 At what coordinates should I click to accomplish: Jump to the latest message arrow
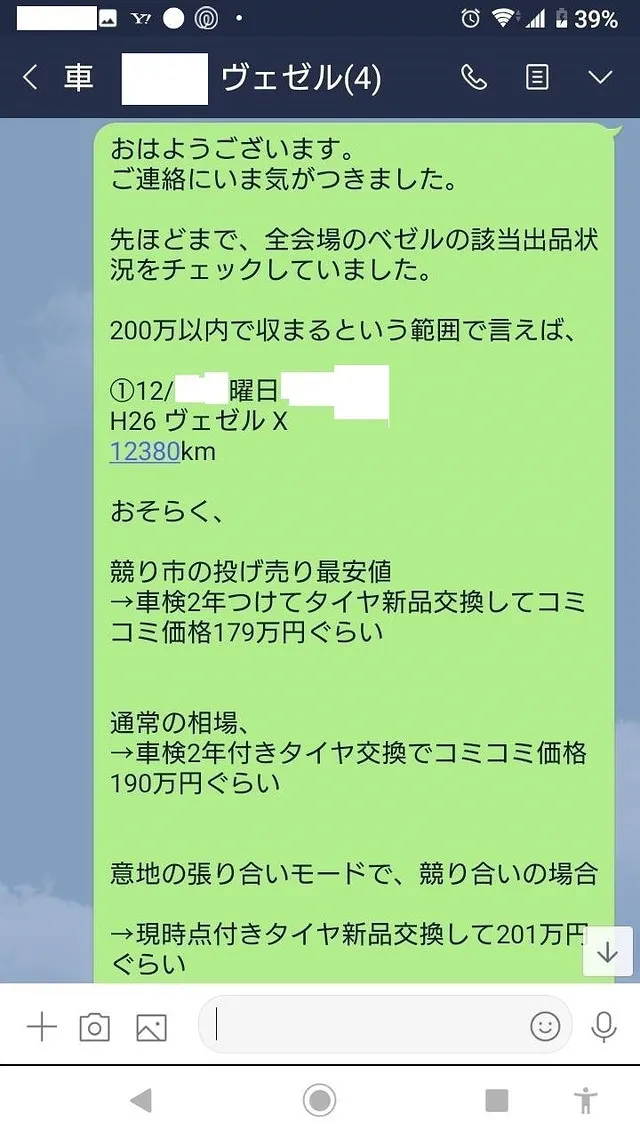click(607, 952)
